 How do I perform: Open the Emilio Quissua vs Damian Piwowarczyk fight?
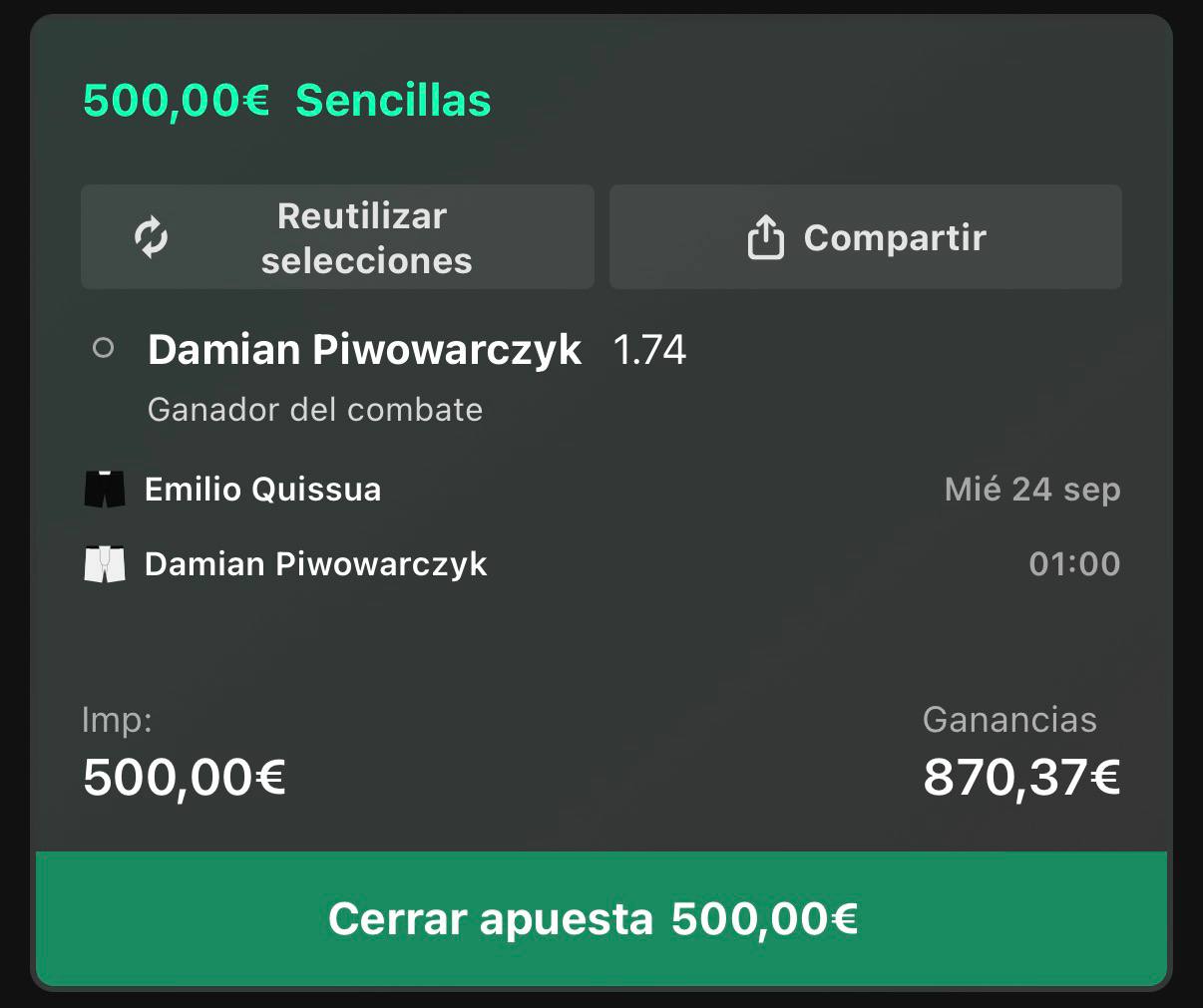[x=601, y=526]
